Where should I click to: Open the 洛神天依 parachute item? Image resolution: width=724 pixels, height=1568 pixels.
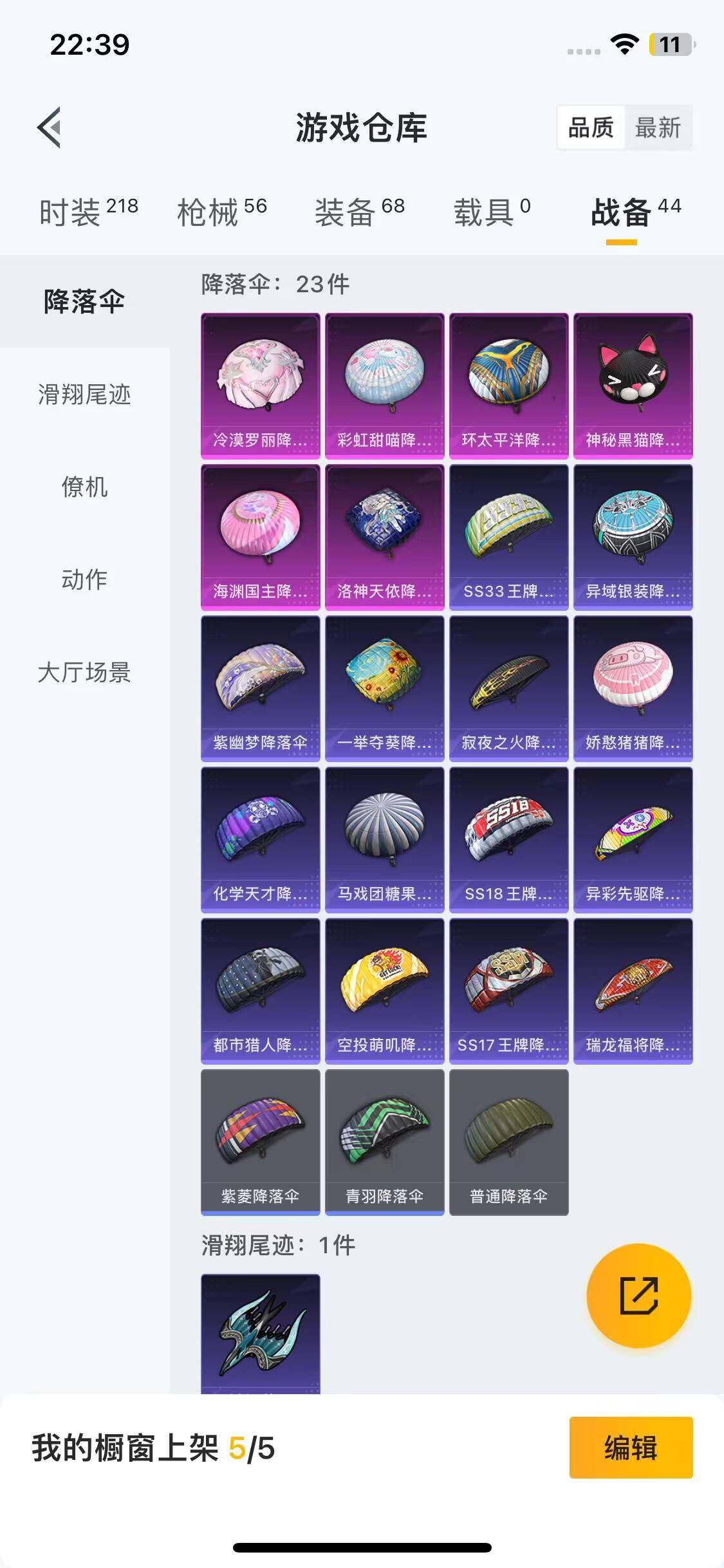[384, 537]
